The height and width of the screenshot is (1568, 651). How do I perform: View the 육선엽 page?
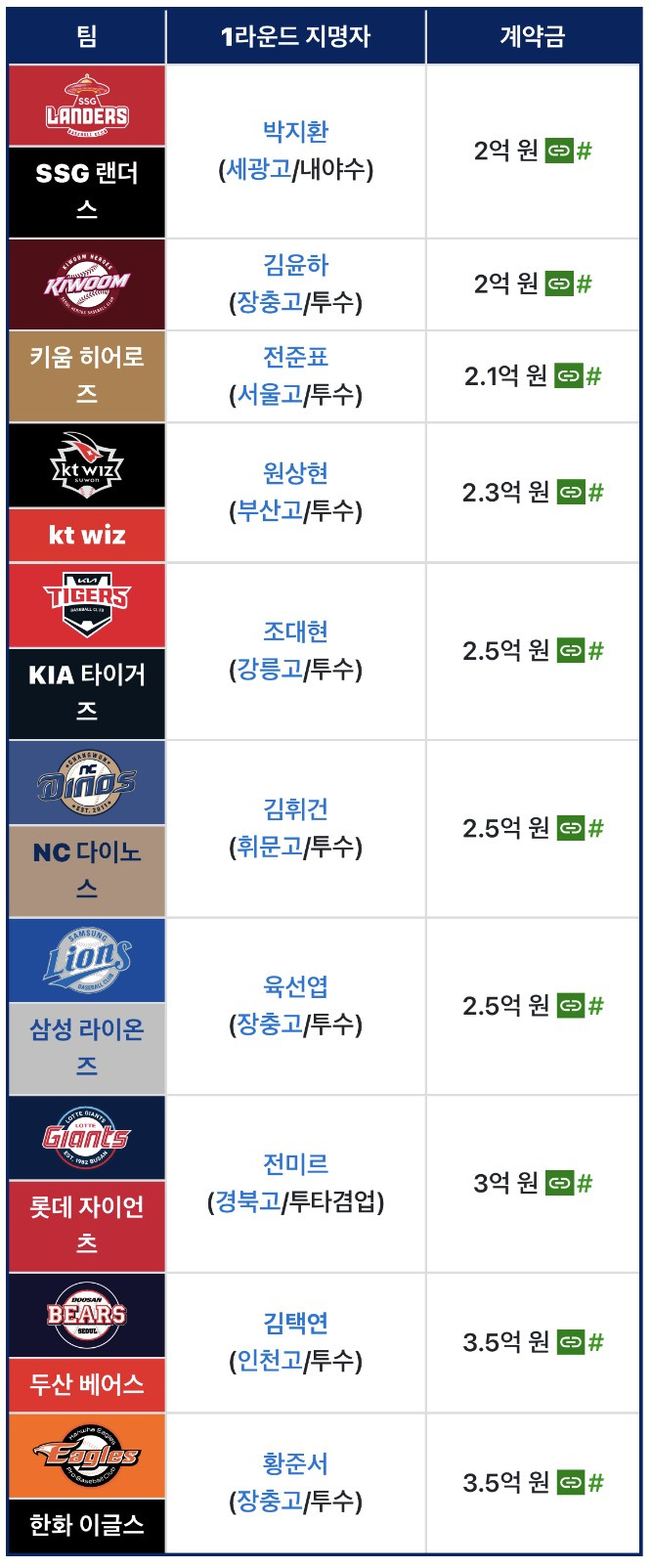[295, 987]
